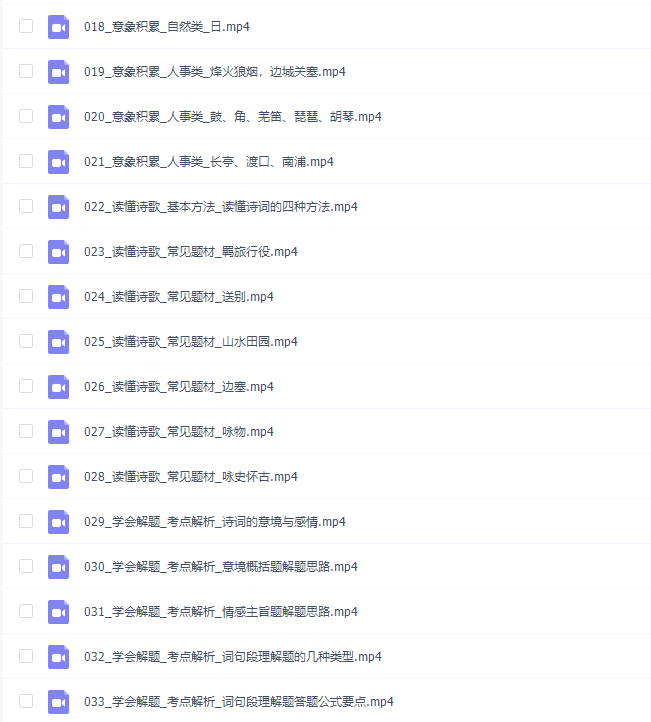Select the checkbox for 019_意象积累_人事类_烽火狼烟
The height and width of the screenshot is (722, 651).
click(26, 72)
